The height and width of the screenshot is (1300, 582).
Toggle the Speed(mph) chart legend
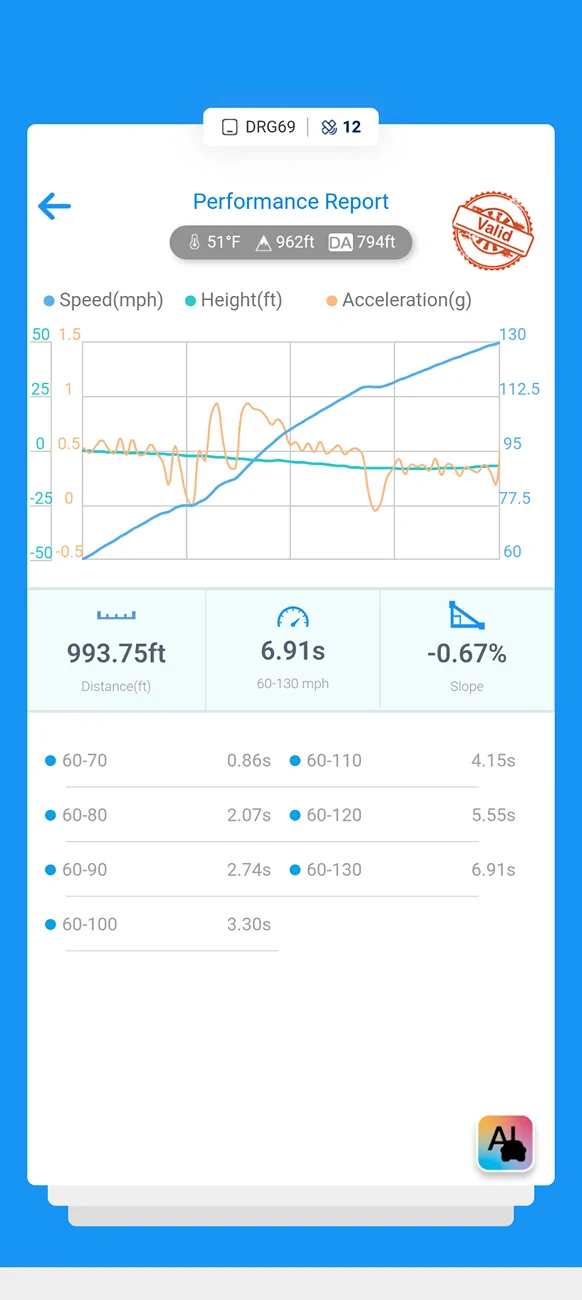(x=103, y=300)
